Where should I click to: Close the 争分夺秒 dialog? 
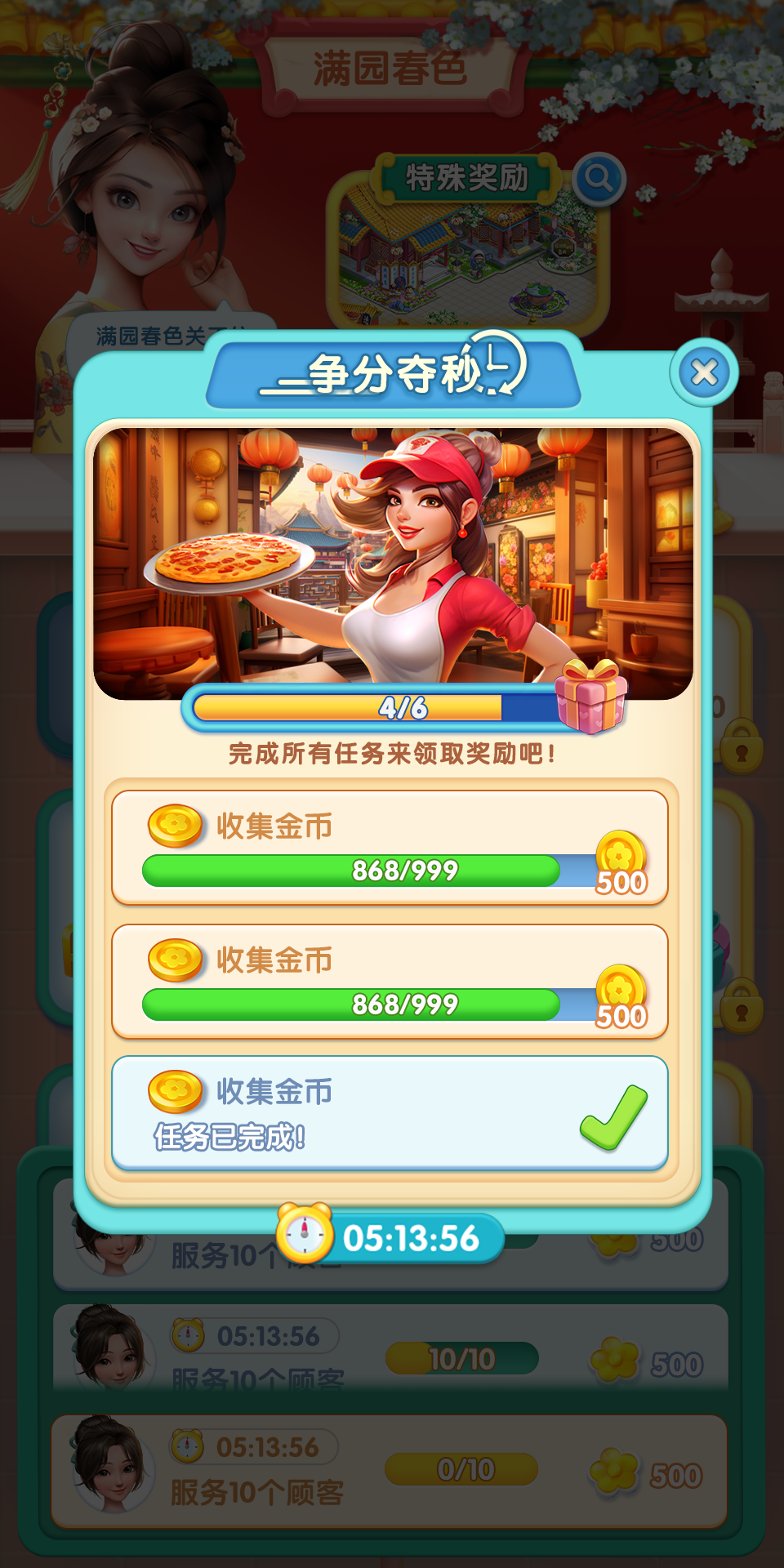pos(704,372)
